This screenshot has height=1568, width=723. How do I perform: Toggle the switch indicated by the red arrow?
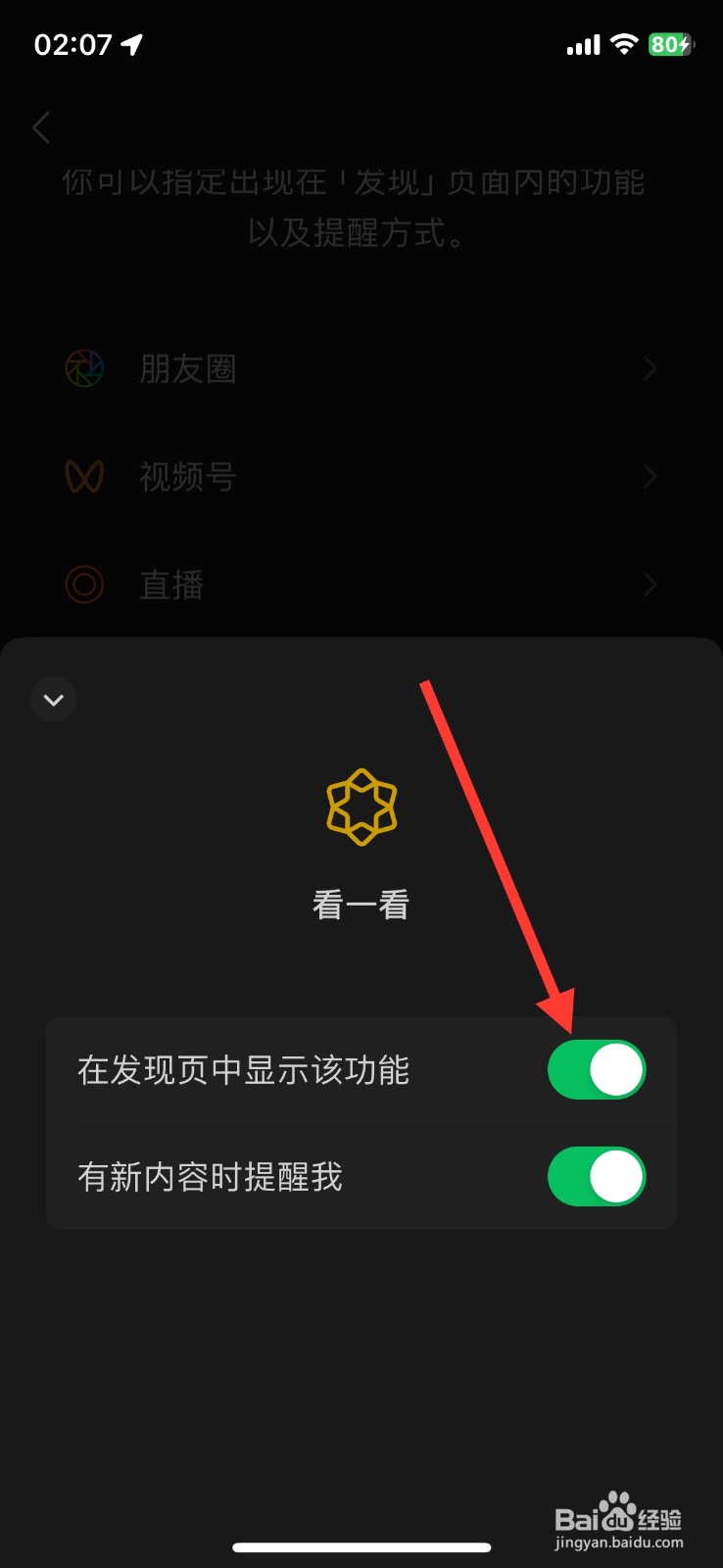[x=597, y=1070]
